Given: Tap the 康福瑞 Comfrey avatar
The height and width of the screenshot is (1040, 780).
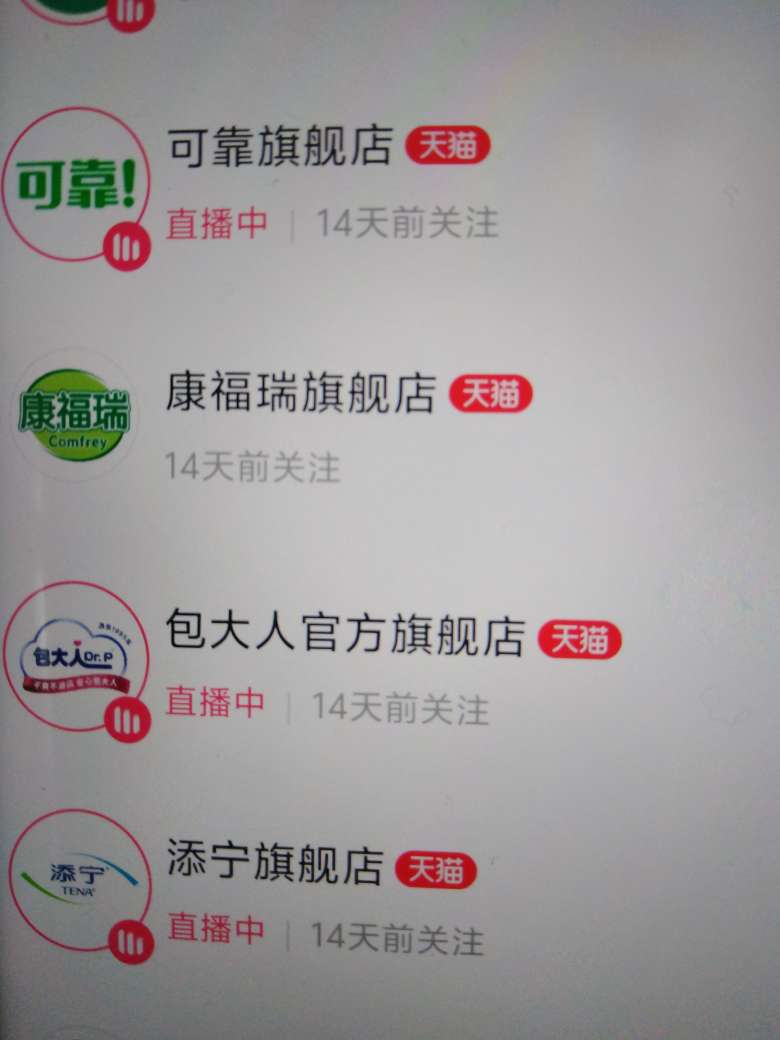Looking at the screenshot, I should pyautogui.click(x=75, y=415).
